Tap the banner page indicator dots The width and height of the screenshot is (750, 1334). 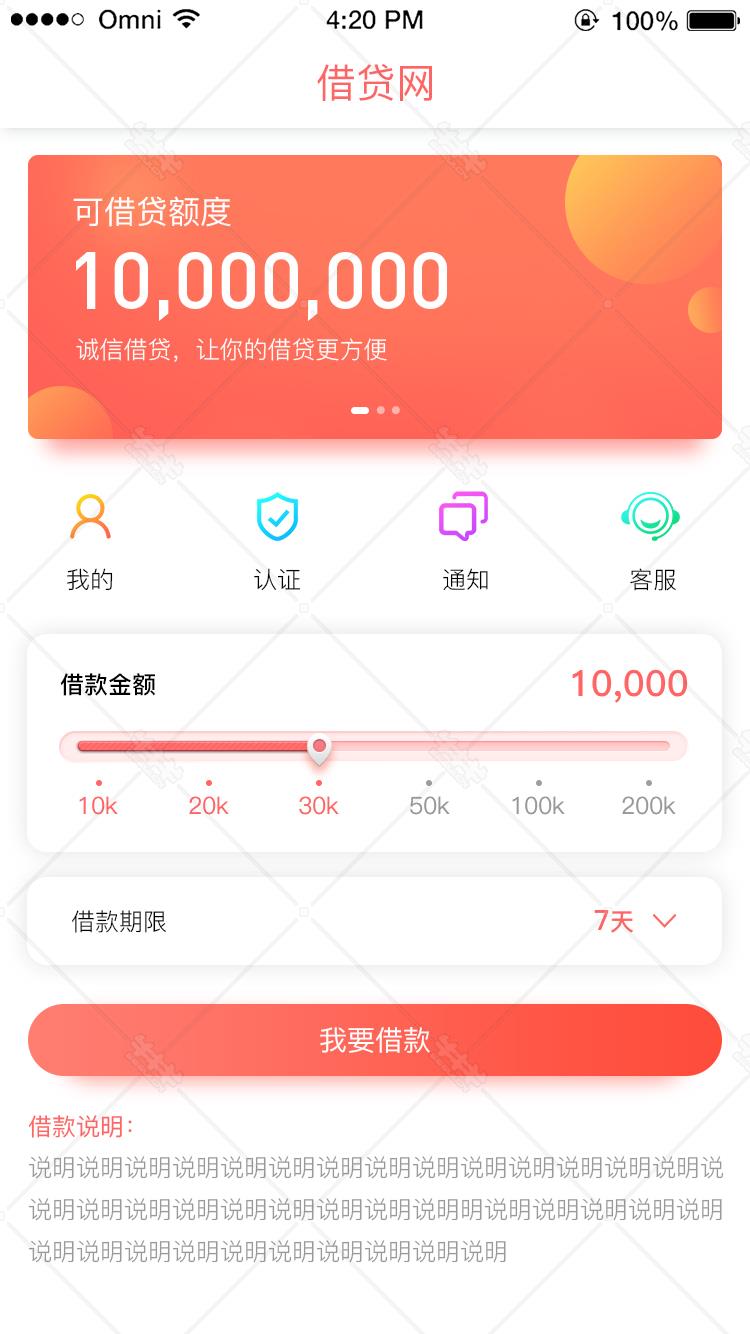tap(375, 410)
